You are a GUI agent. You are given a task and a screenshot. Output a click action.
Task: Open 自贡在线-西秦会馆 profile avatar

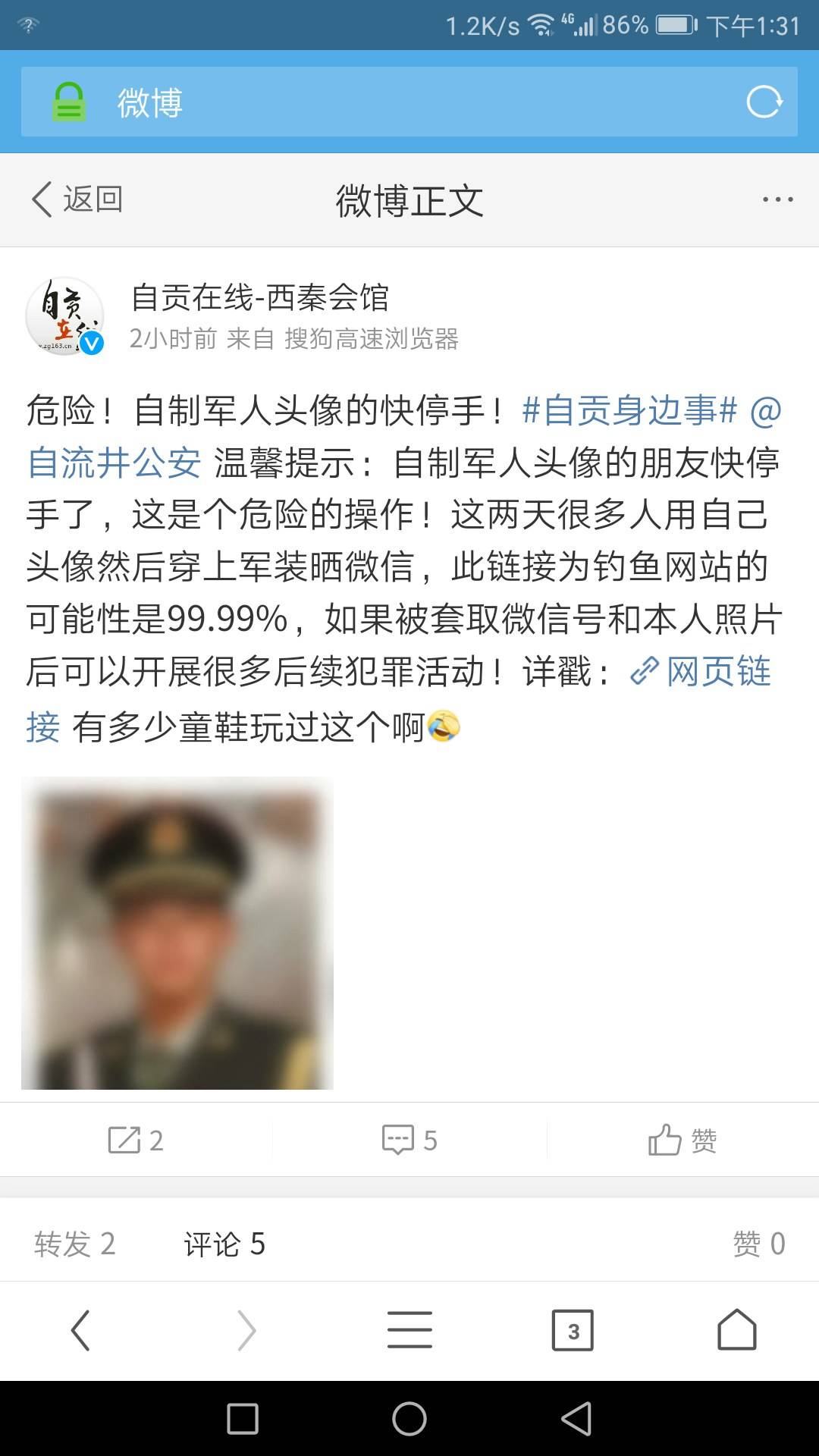tap(65, 315)
